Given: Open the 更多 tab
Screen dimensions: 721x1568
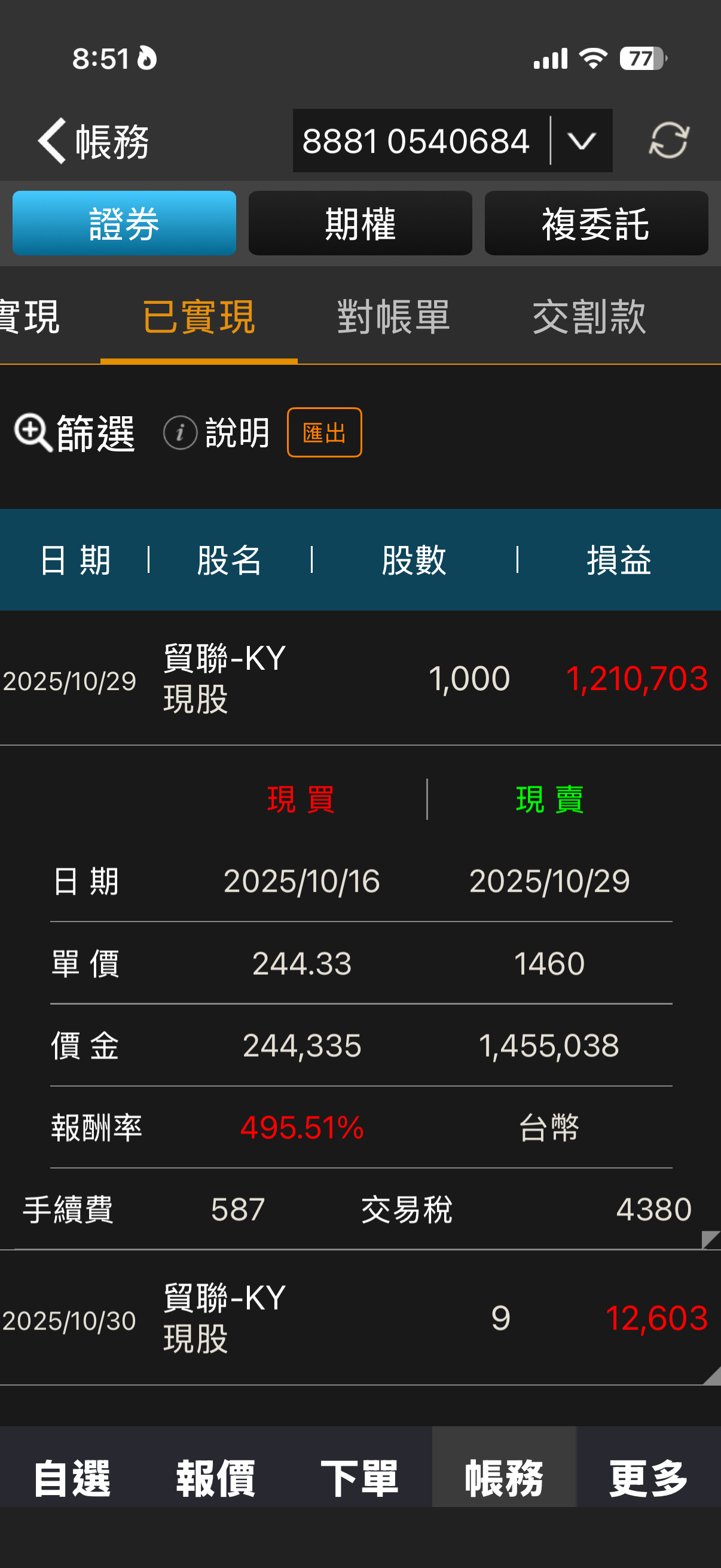Looking at the screenshot, I should [649, 1478].
